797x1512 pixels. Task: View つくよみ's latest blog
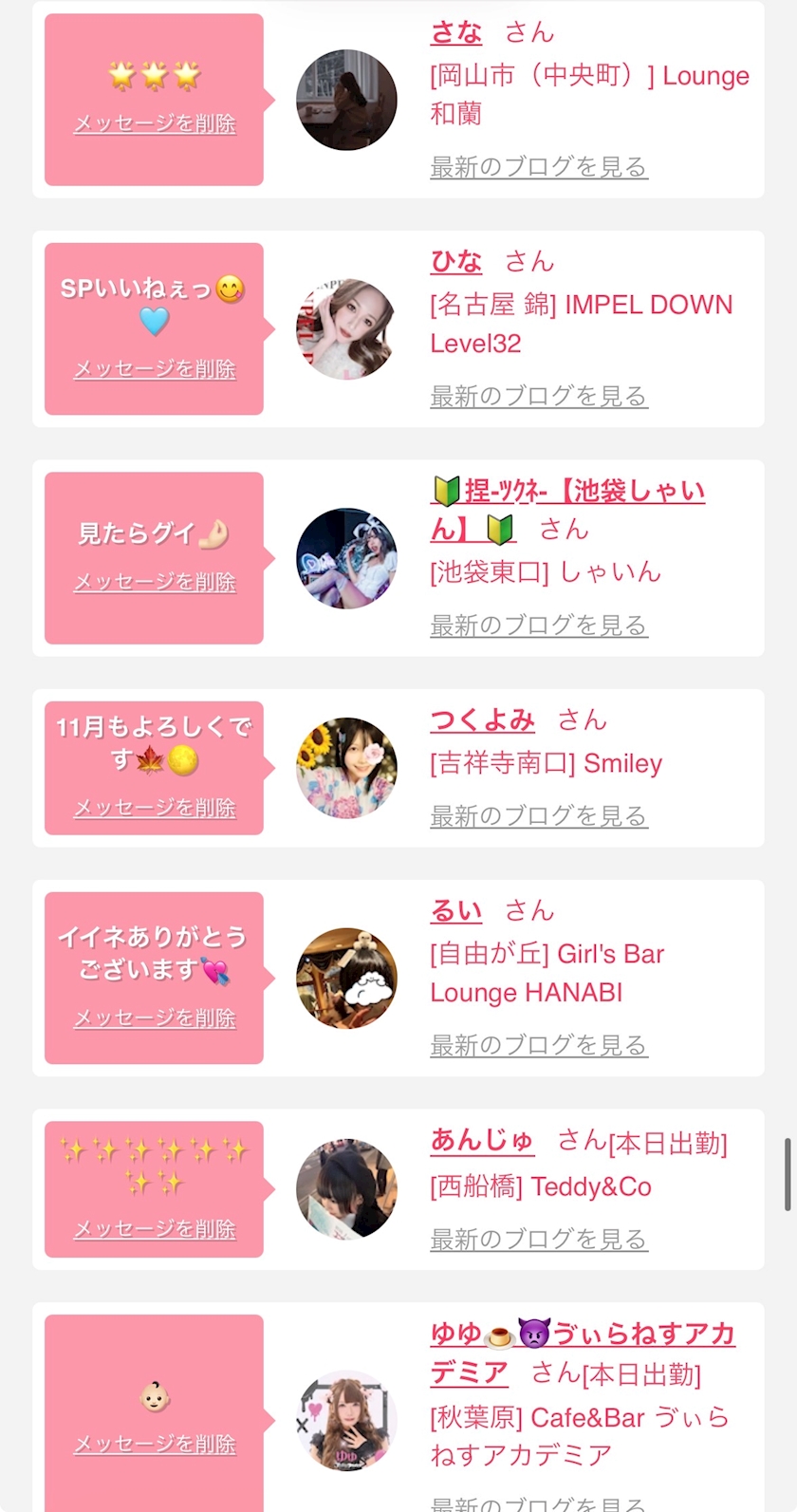tap(538, 816)
